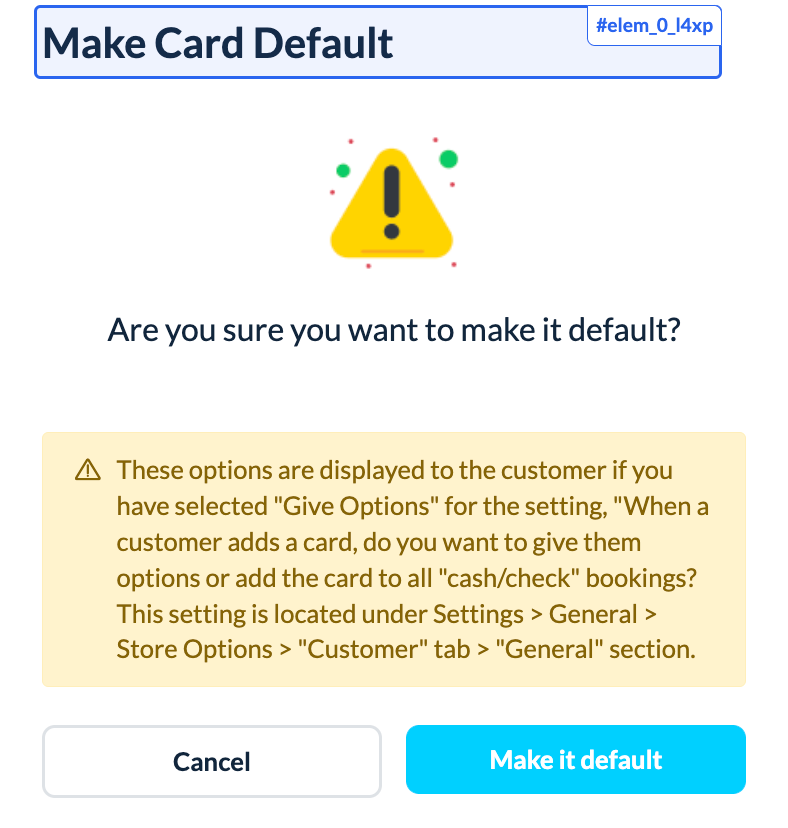Cancel making the card default
The height and width of the screenshot is (828, 788).
pos(211,761)
